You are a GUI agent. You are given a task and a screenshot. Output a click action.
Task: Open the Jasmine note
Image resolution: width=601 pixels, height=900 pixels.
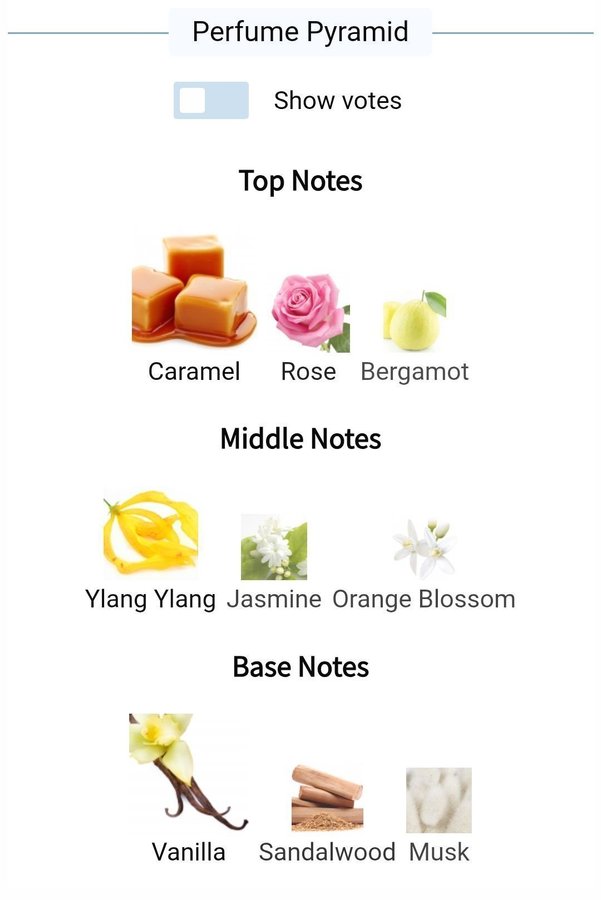(x=274, y=548)
